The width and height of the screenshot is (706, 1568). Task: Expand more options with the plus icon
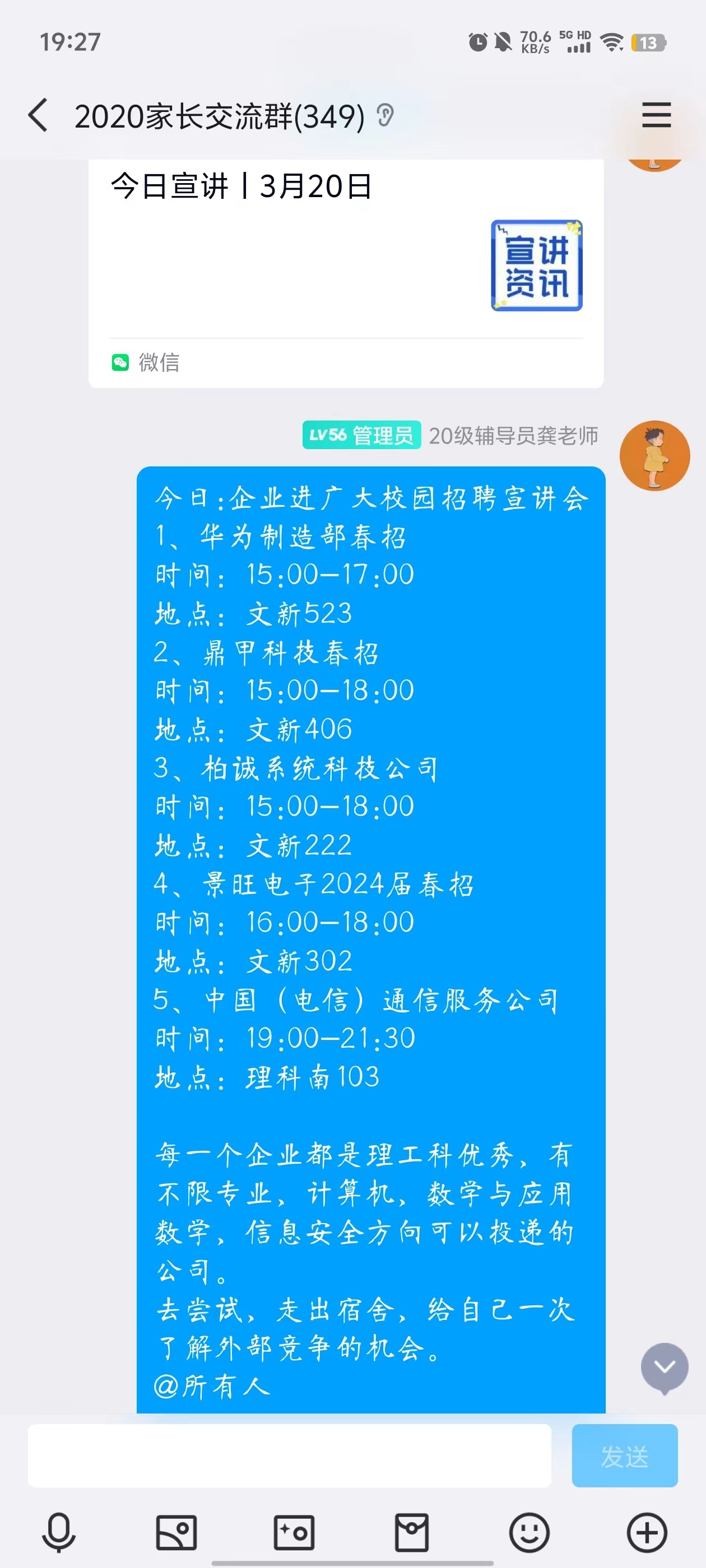click(647, 1532)
